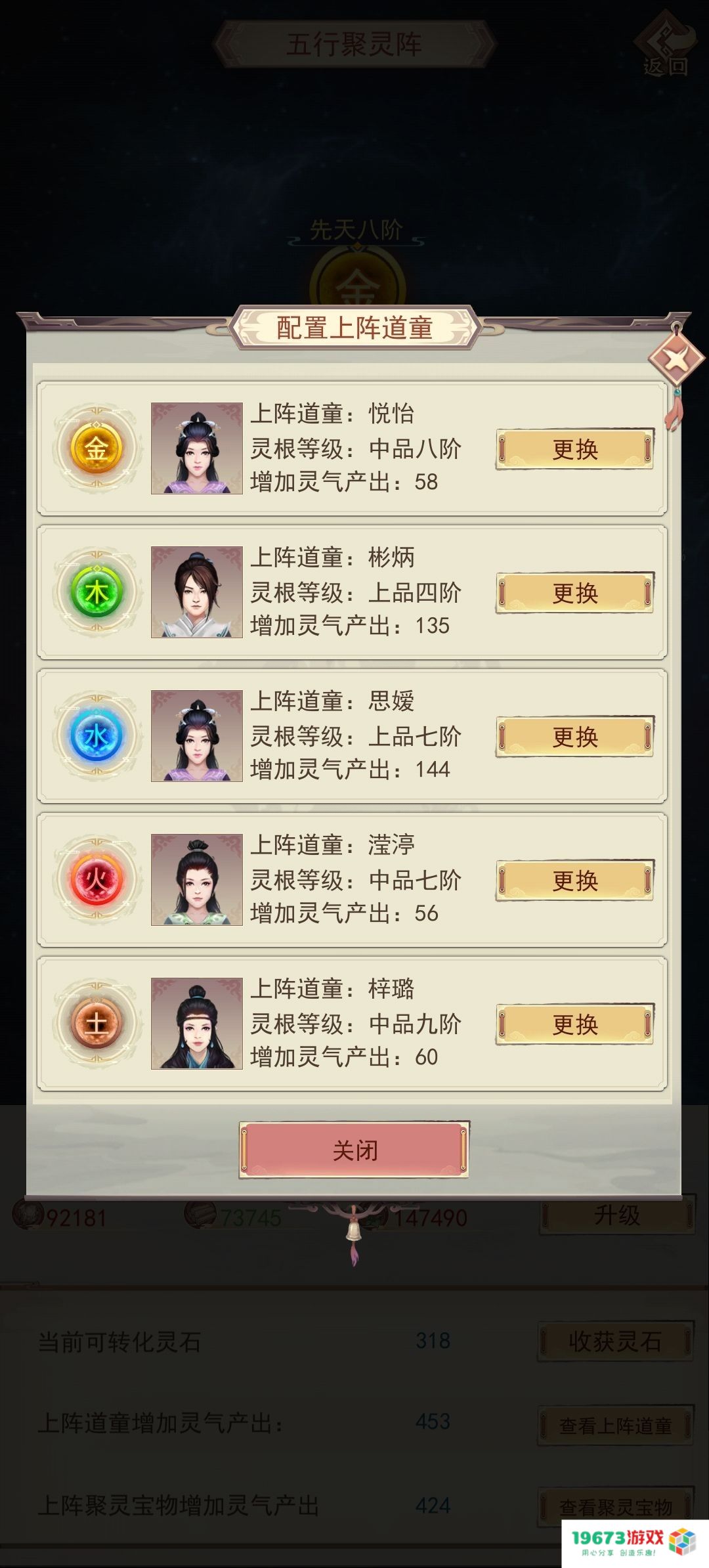Swap out the 火 attendant 滢渟
709x1568 pixels.
coord(574,881)
